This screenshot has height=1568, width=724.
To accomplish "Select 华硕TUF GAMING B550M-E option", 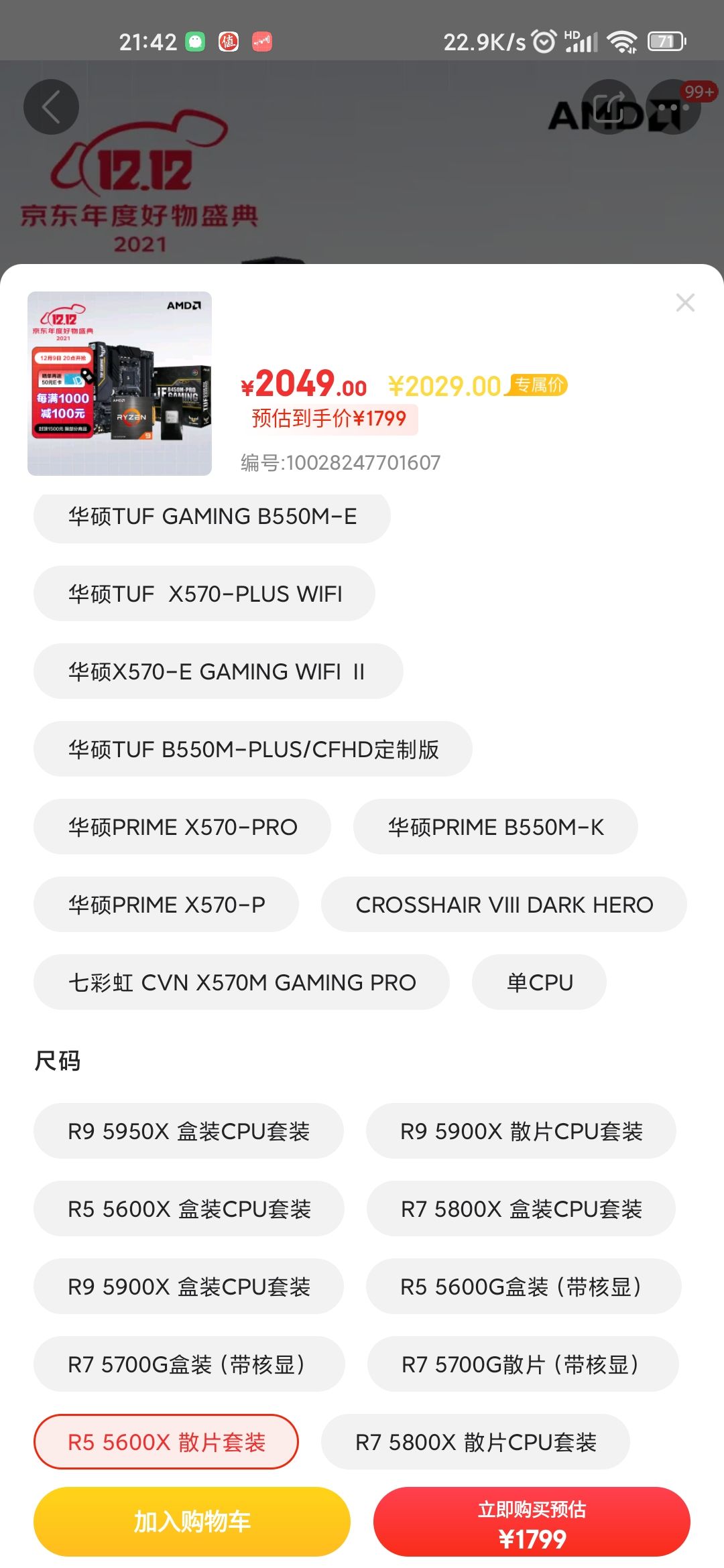I will (x=212, y=516).
